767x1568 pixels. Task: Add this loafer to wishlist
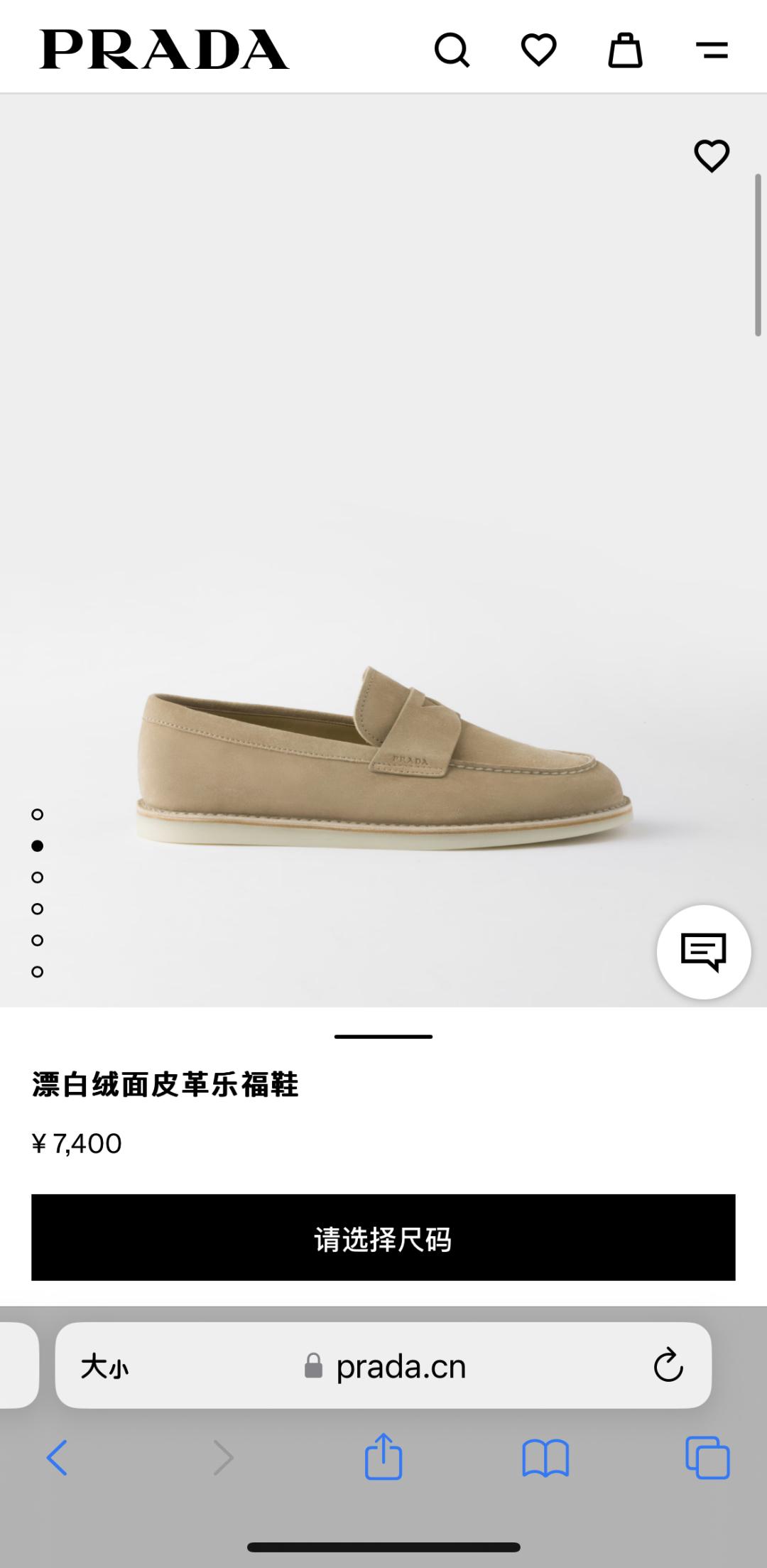pos(712,156)
